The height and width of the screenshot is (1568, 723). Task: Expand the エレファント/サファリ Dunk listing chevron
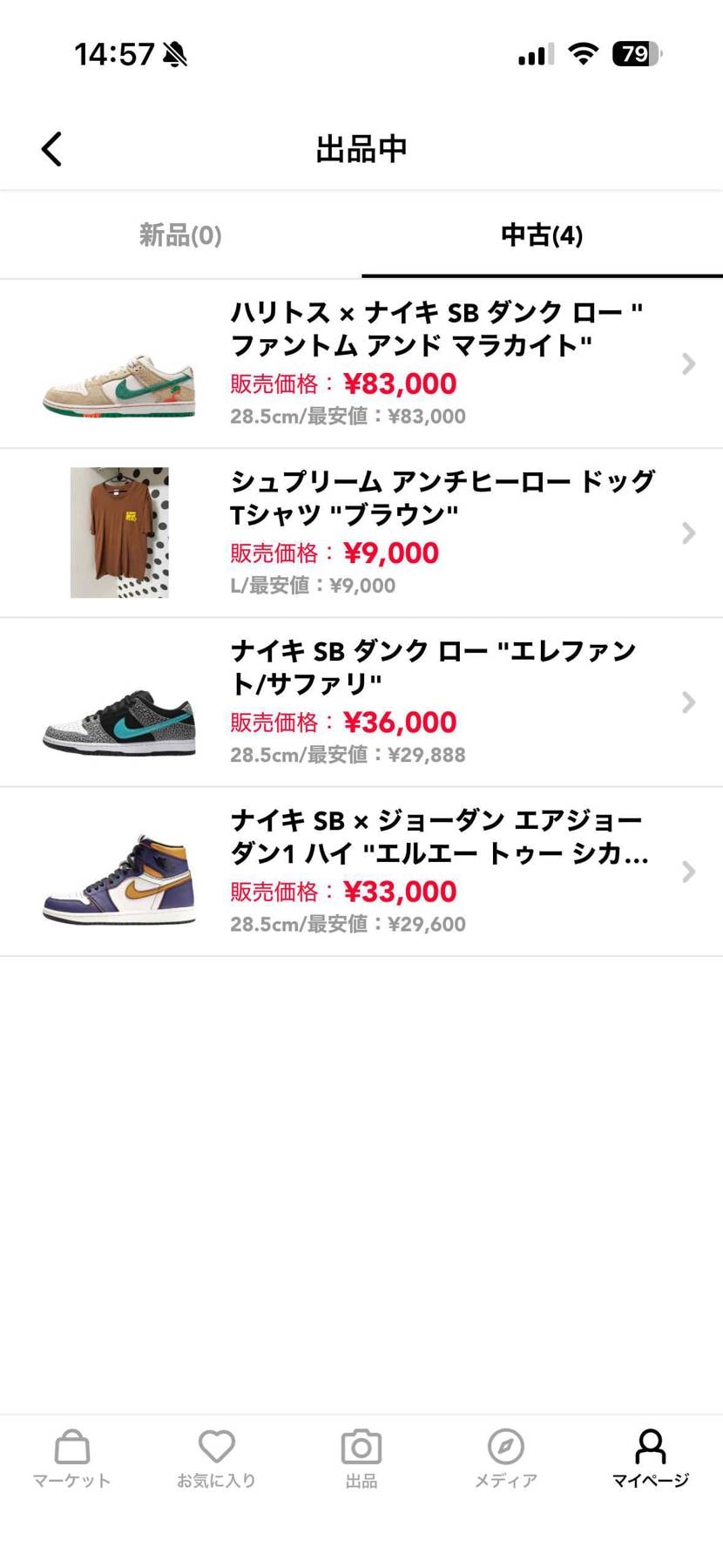pyautogui.click(x=690, y=702)
